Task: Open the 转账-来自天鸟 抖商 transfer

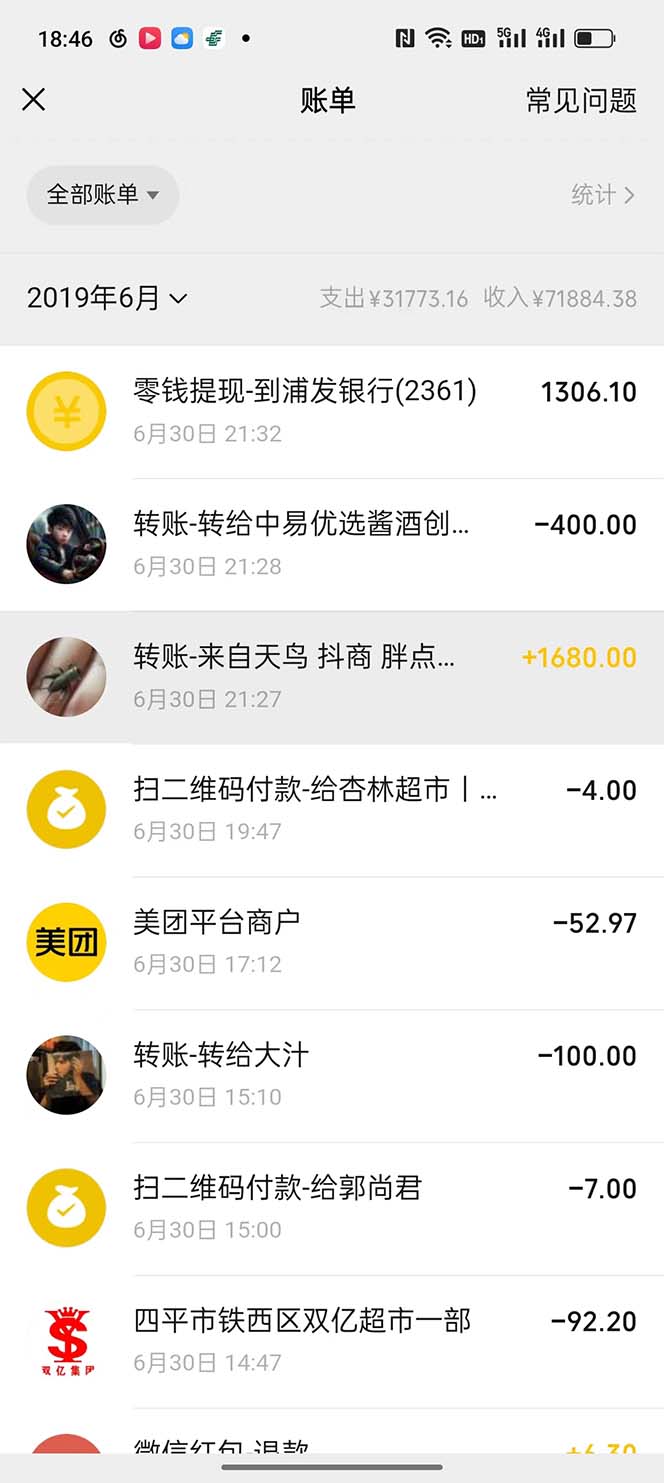Action: (332, 677)
